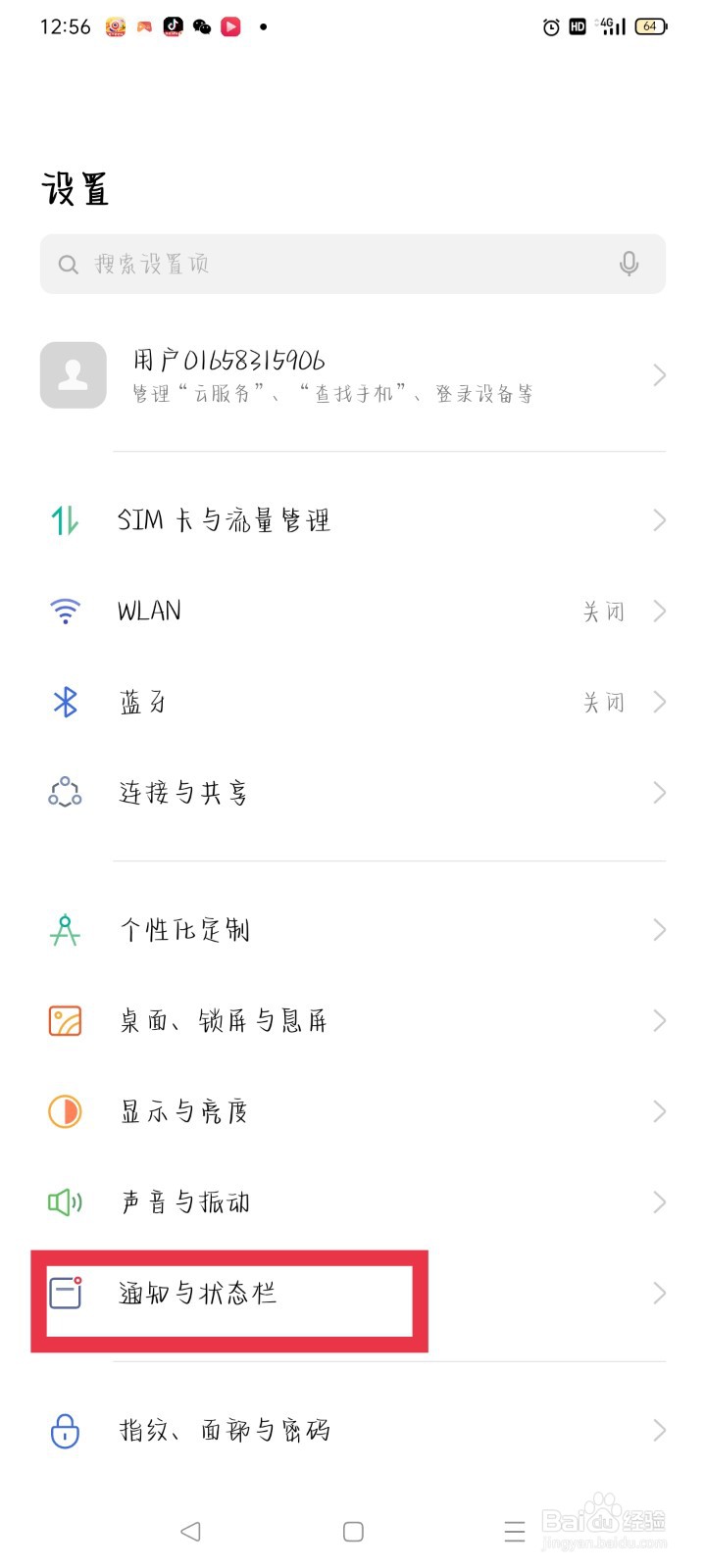Open SIM卡与流量管理 settings

(x=353, y=520)
